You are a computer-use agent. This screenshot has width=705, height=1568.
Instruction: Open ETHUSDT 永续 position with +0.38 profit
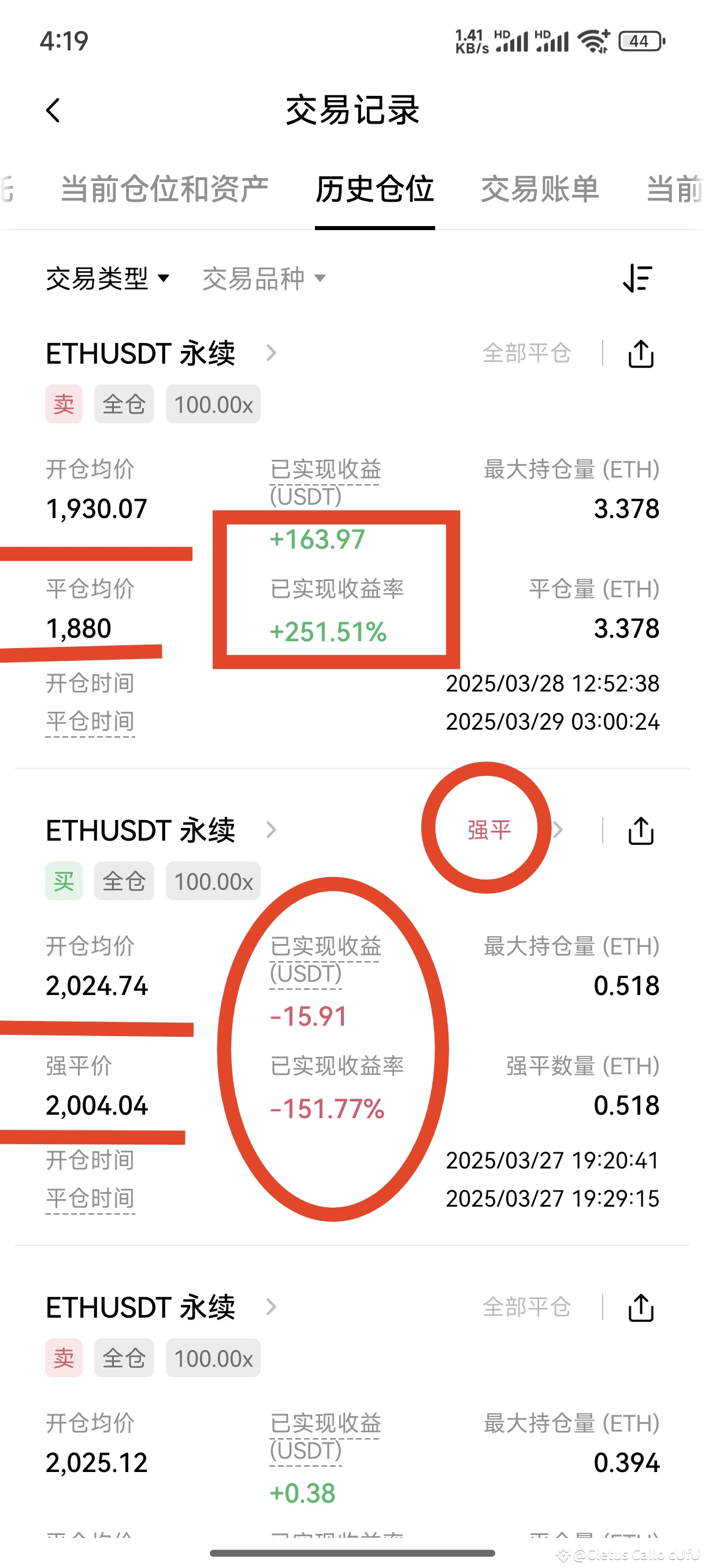point(161,1307)
